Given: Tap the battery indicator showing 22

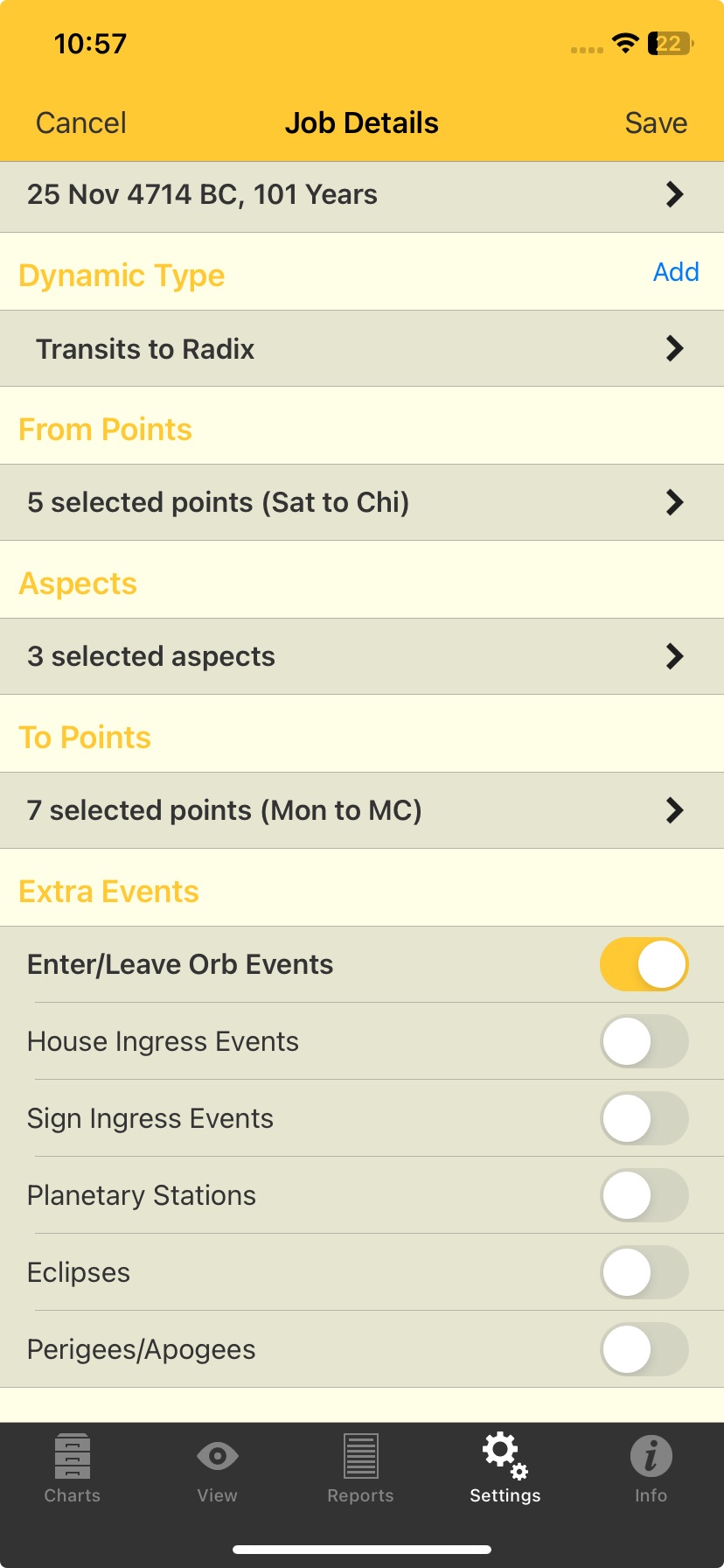Looking at the screenshot, I should 670,43.
